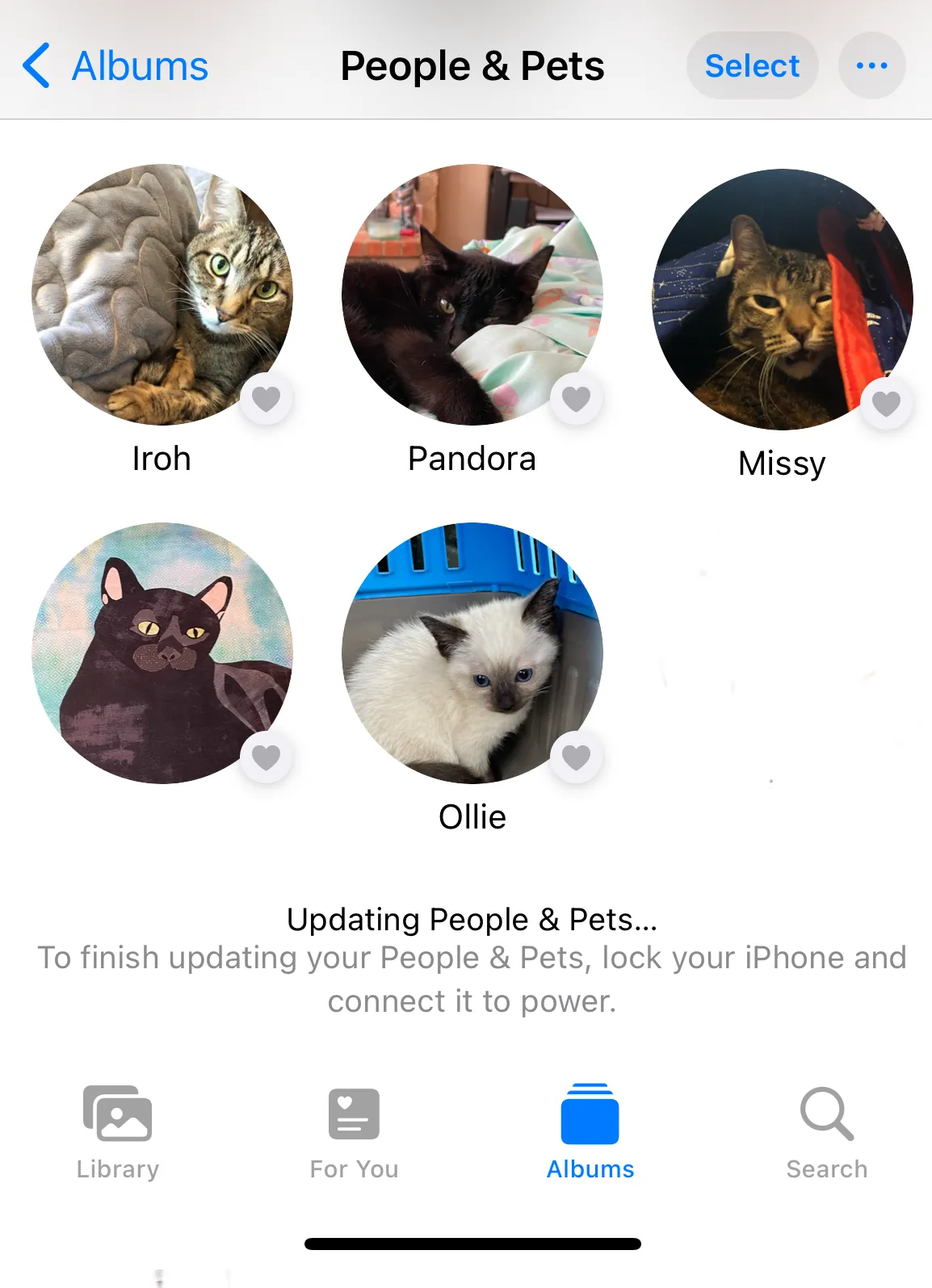The height and width of the screenshot is (1288, 932).
Task: Open the three-dot more options menu
Action: pos(871,66)
